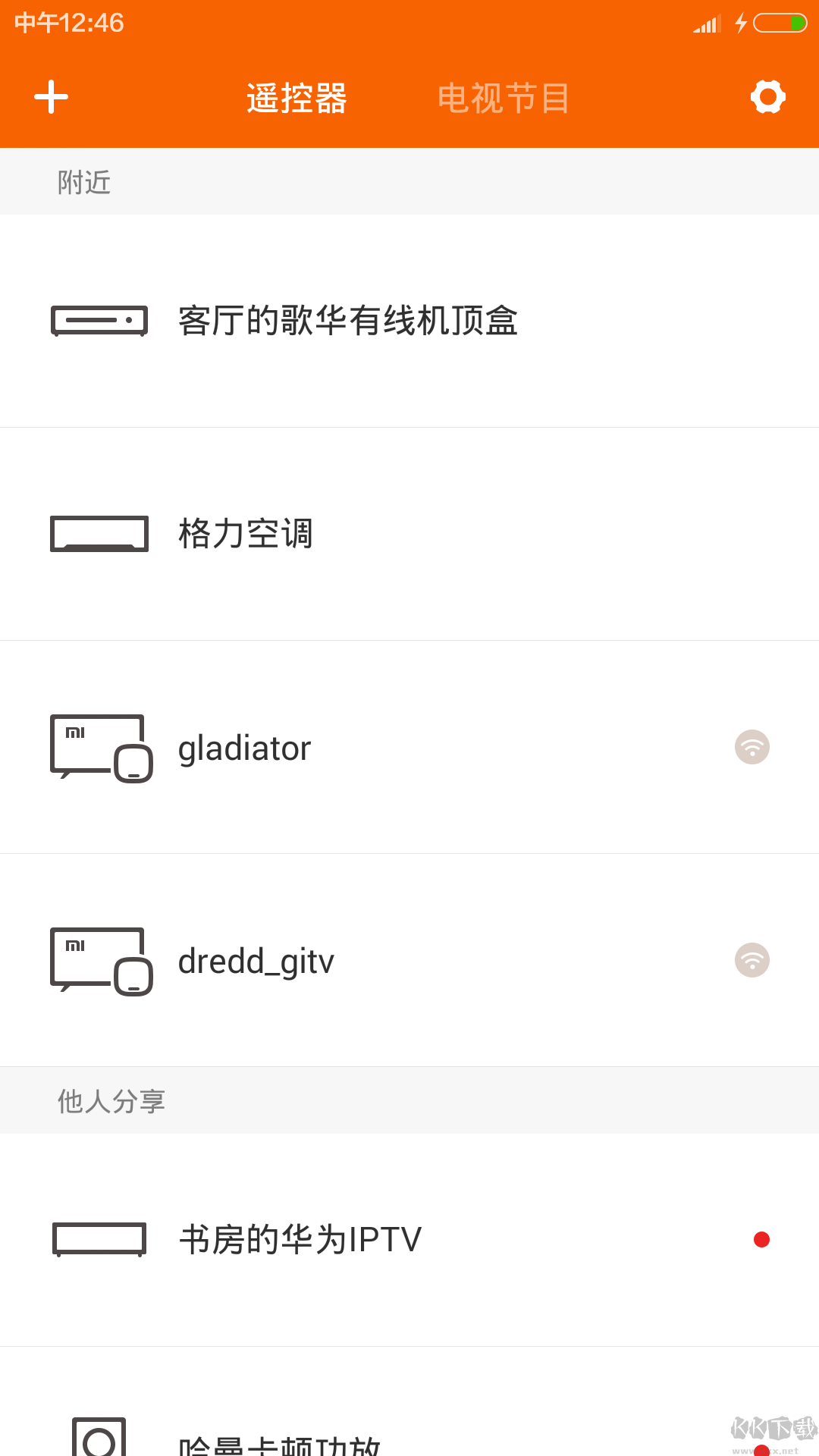Click the Mi TV icon next to gladiator
This screenshot has height=1456, width=819.
click(101, 747)
